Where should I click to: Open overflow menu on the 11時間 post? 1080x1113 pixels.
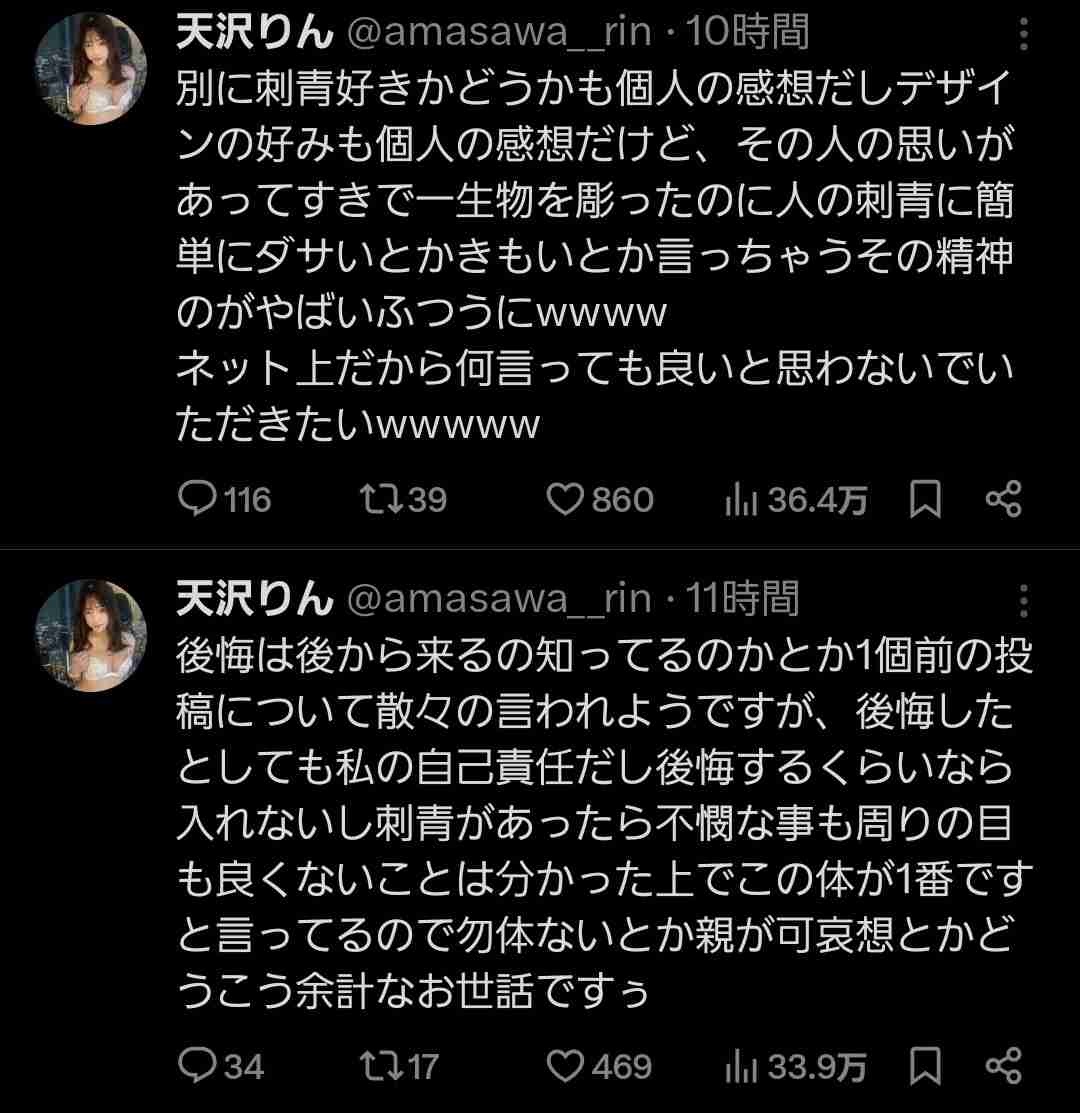1022,600
